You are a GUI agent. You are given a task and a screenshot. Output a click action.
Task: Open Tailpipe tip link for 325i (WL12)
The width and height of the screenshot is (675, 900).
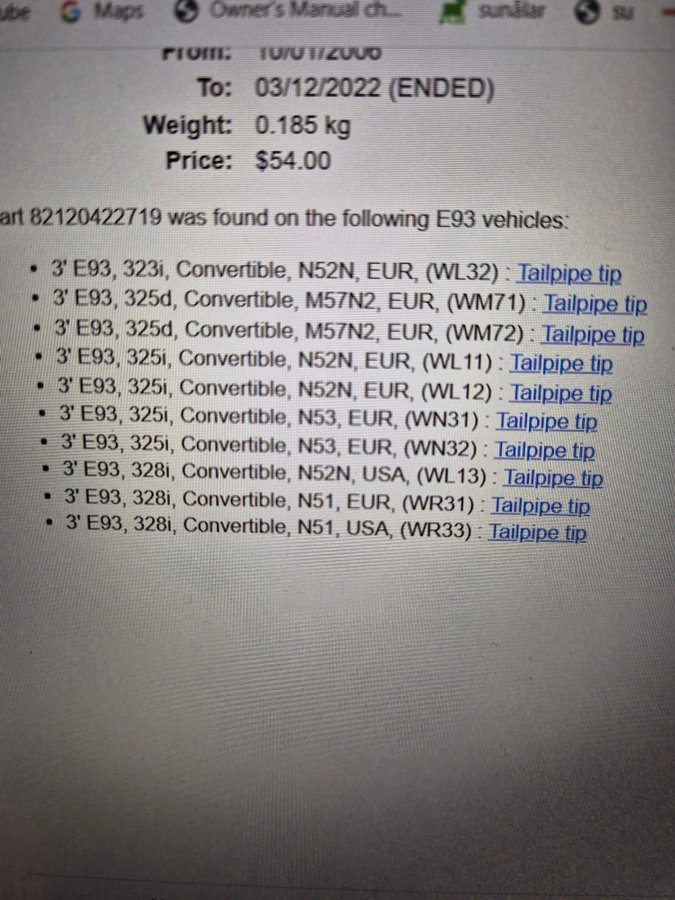[x=560, y=394]
